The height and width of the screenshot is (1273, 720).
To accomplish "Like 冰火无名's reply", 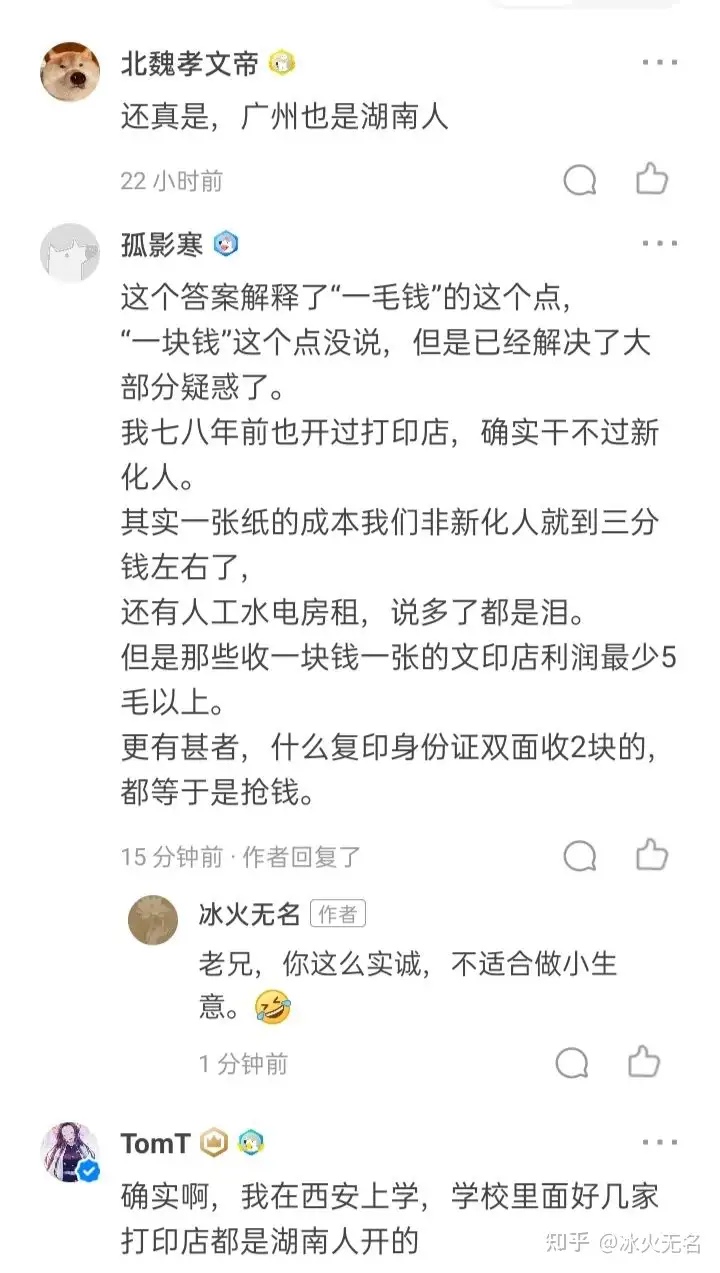I will coord(644,1062).
